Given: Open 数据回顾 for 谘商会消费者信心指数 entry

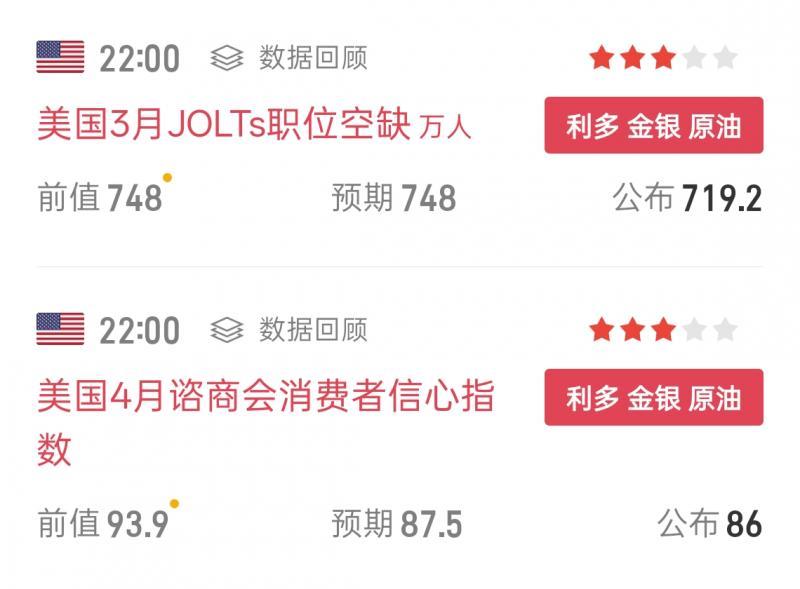Looking at the screenshot, I should point(290,328).
